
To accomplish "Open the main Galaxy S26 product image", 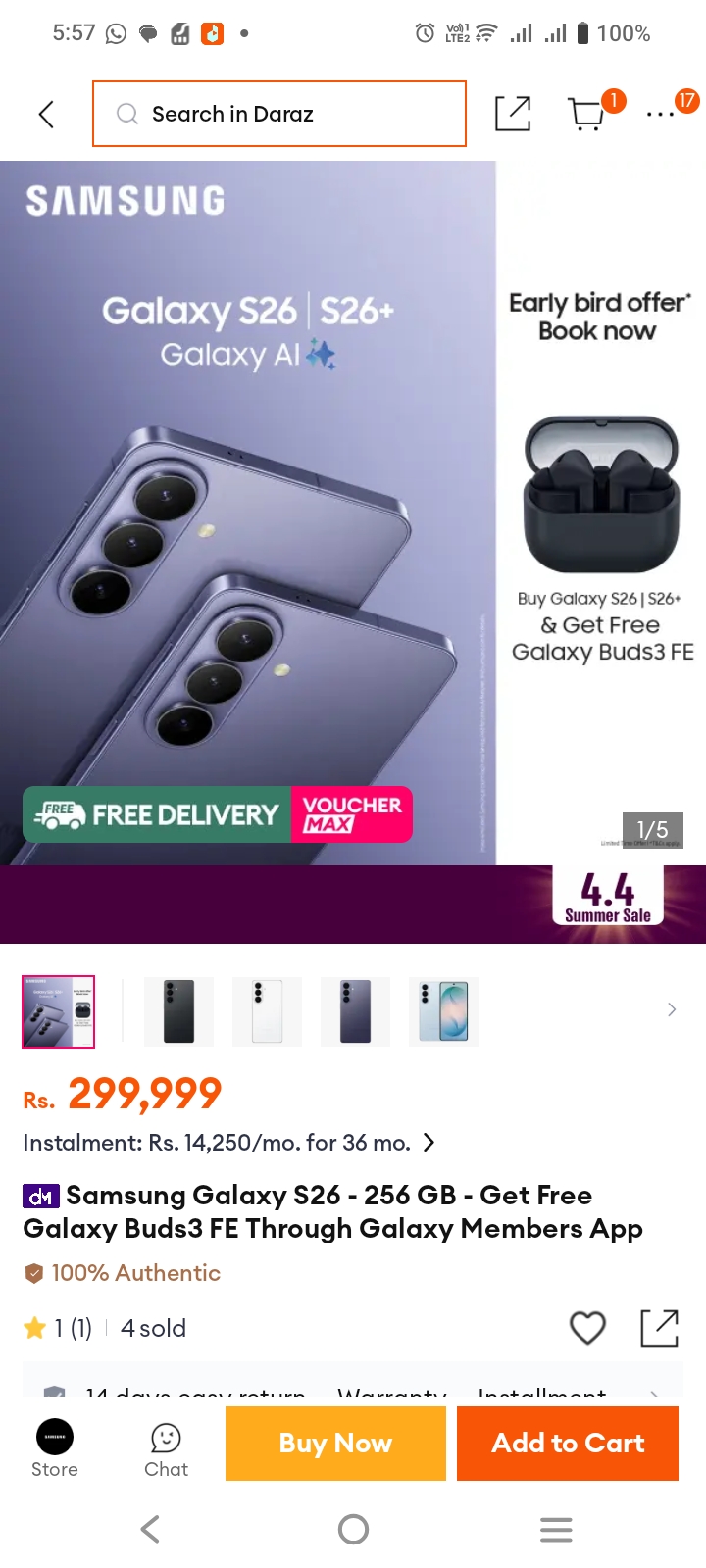I will pyautogui.click(x=353, y=513).
